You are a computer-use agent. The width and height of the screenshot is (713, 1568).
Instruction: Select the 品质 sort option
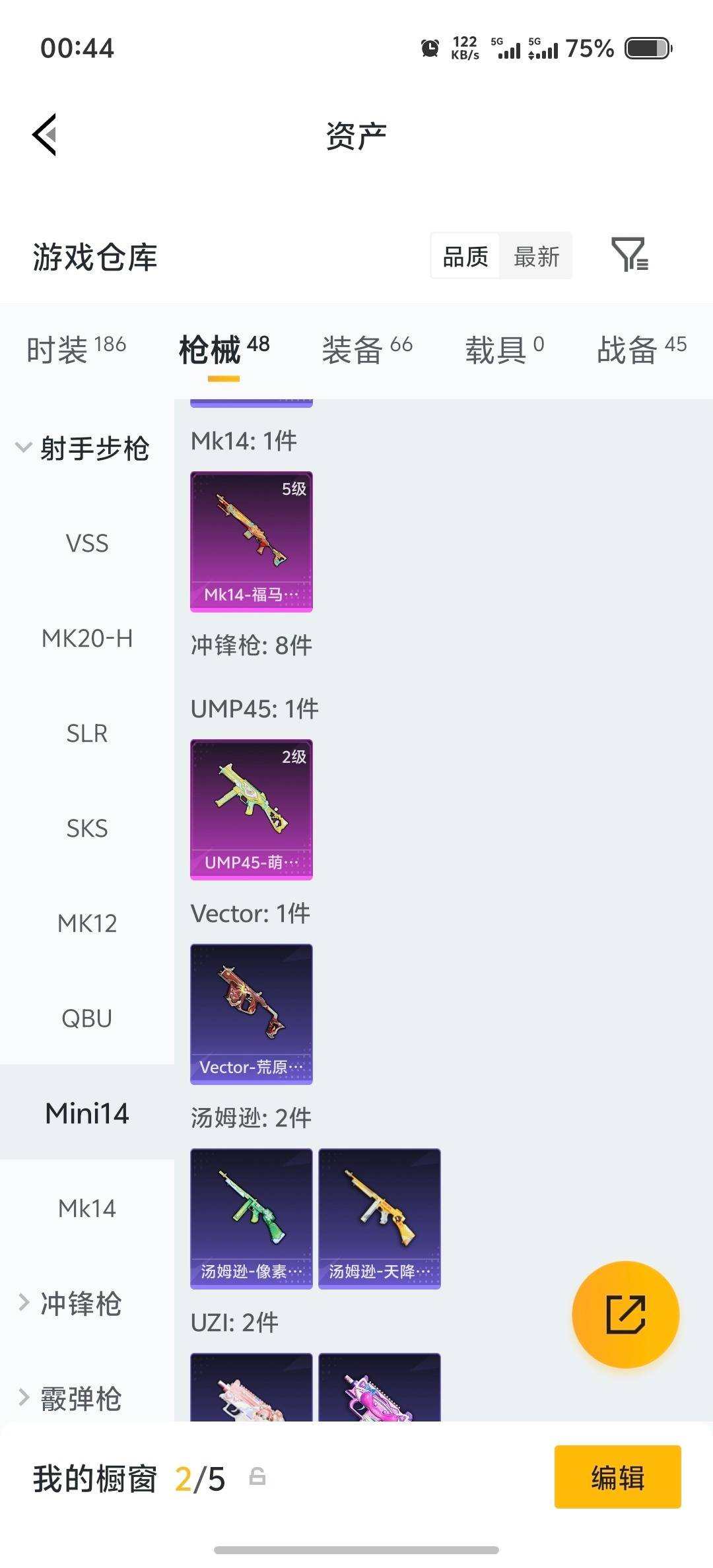click(x=464, y=256)
